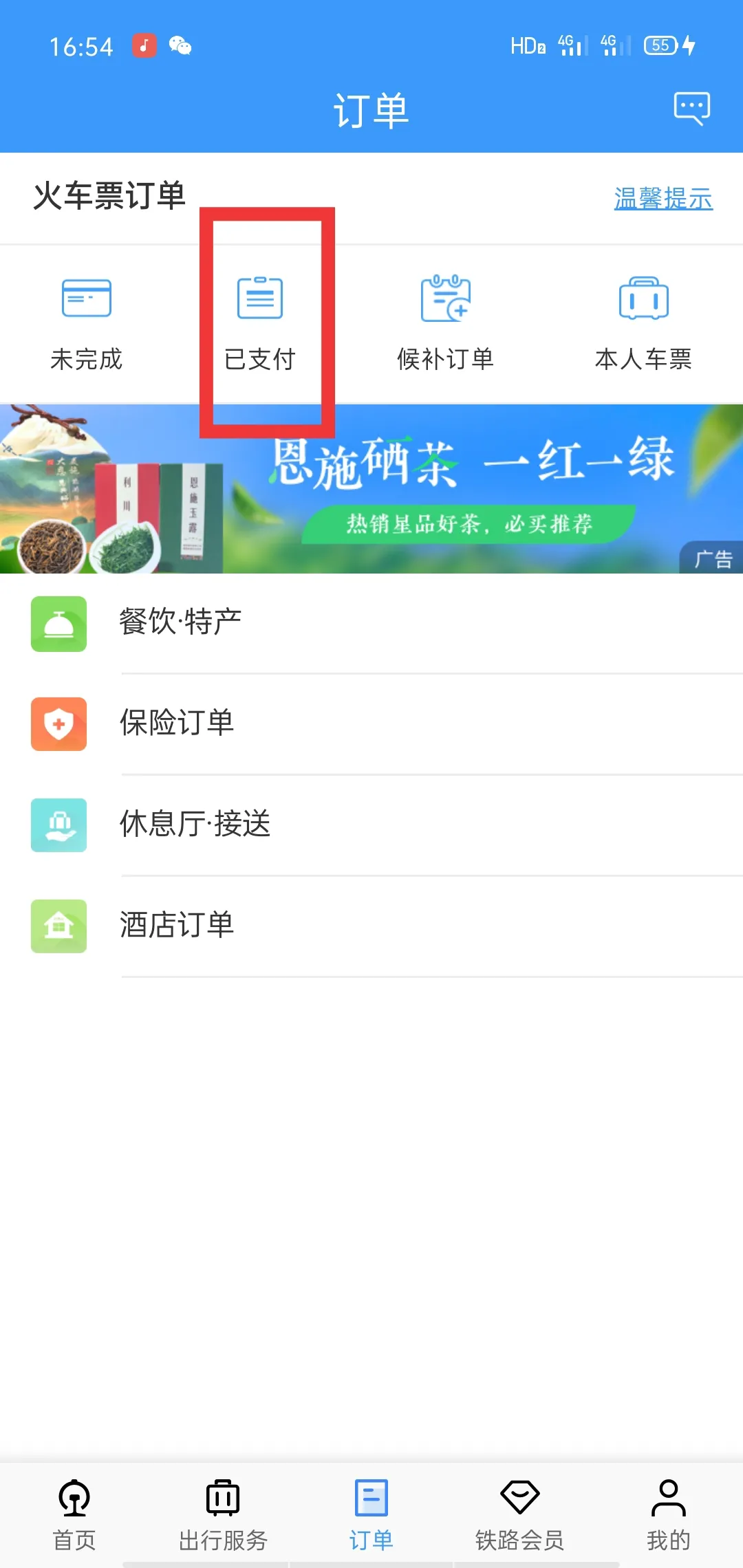Viewport: 743px width, 1568px height.
Task: Open 酒店订单 row
Action: pos(371,925)
